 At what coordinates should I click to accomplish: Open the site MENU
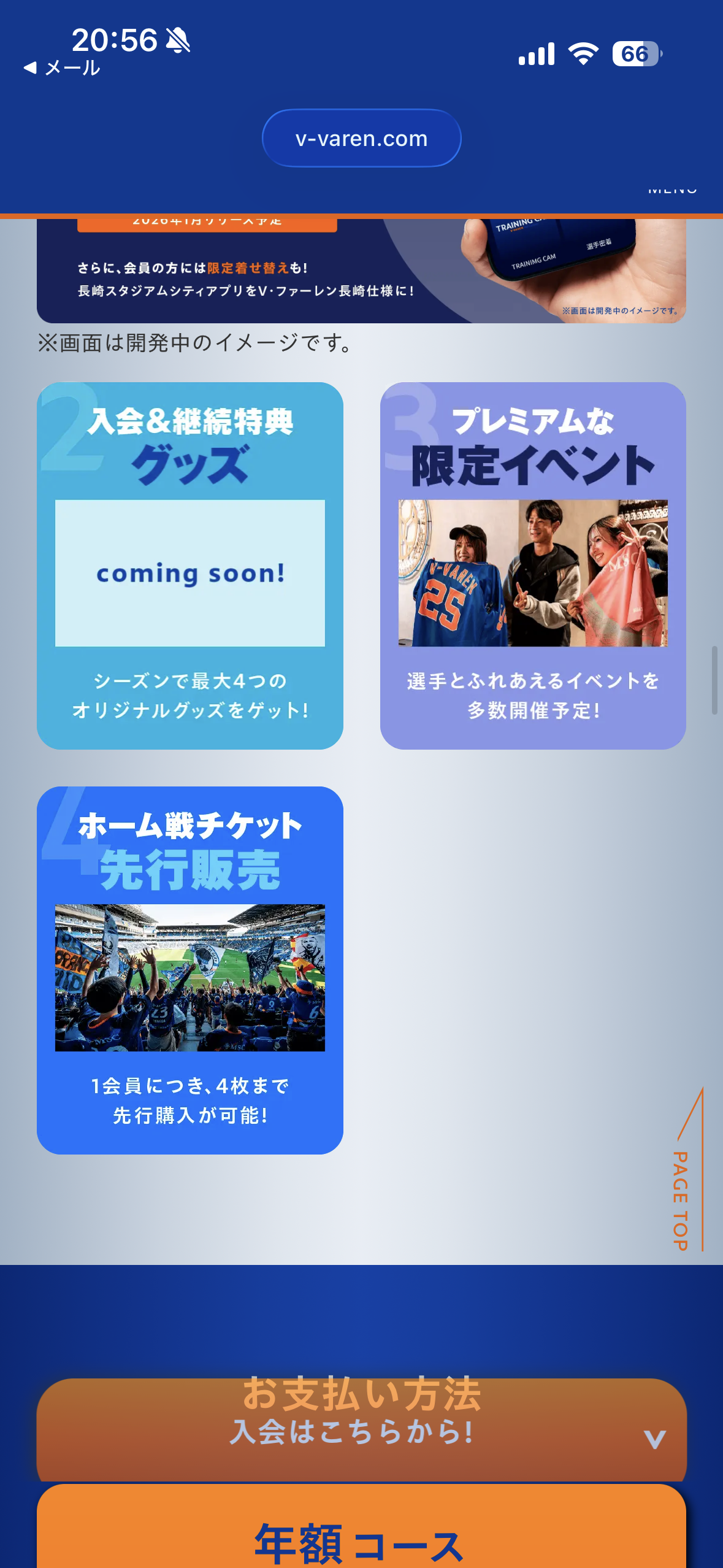click(x=672, y=191)
